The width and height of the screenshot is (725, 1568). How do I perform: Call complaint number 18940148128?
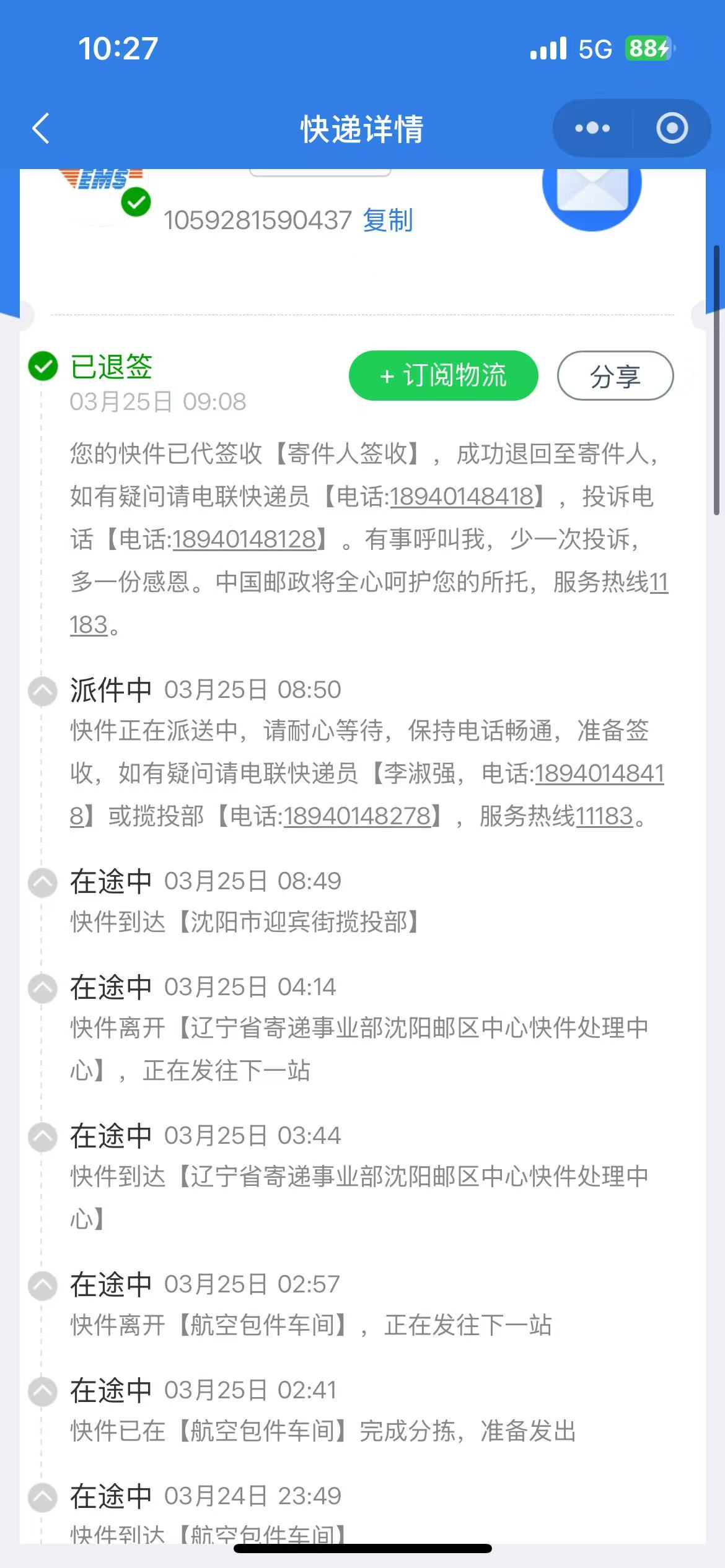coord(244,539)
